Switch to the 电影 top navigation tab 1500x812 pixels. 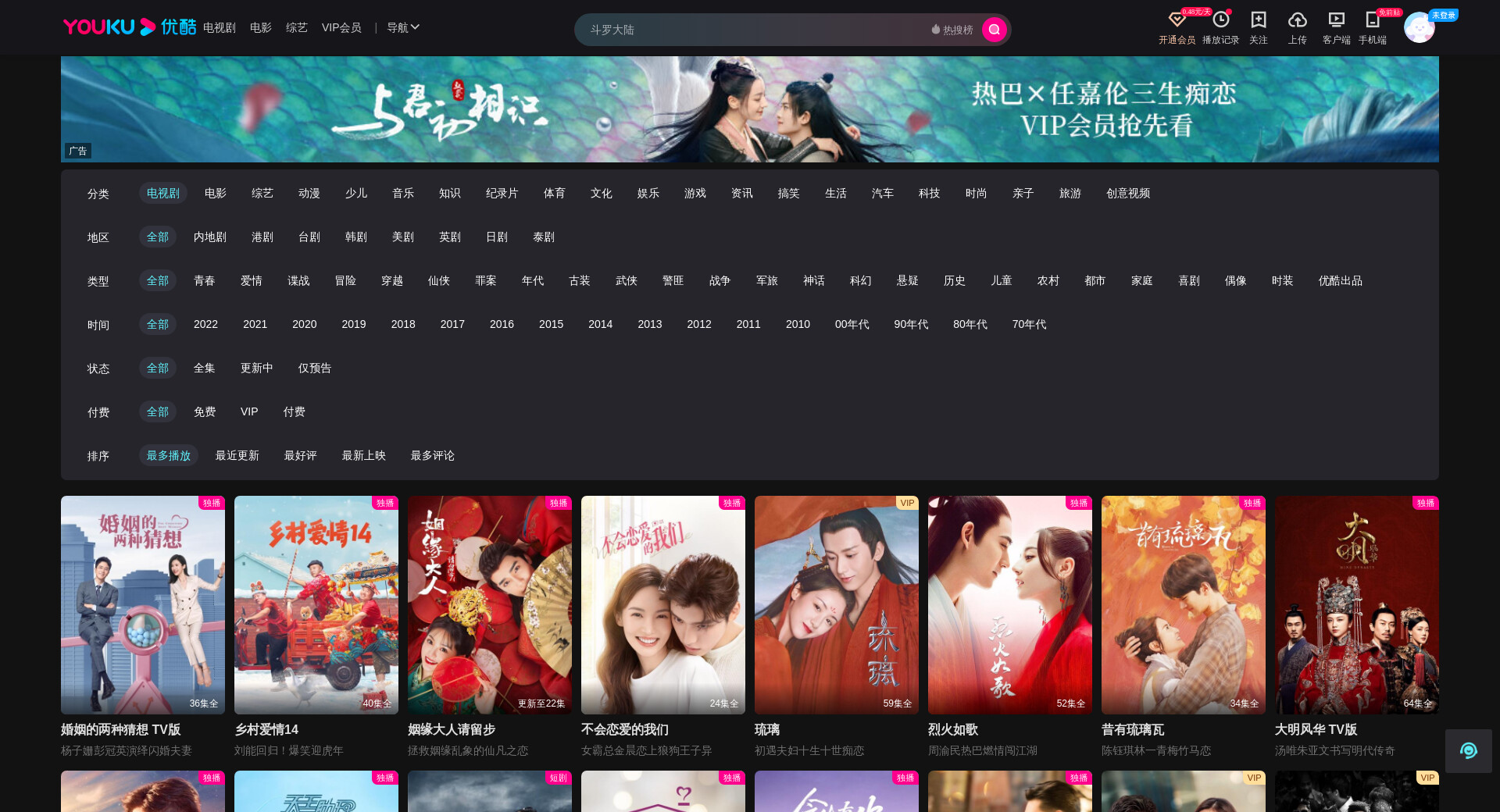click(260, 27)
